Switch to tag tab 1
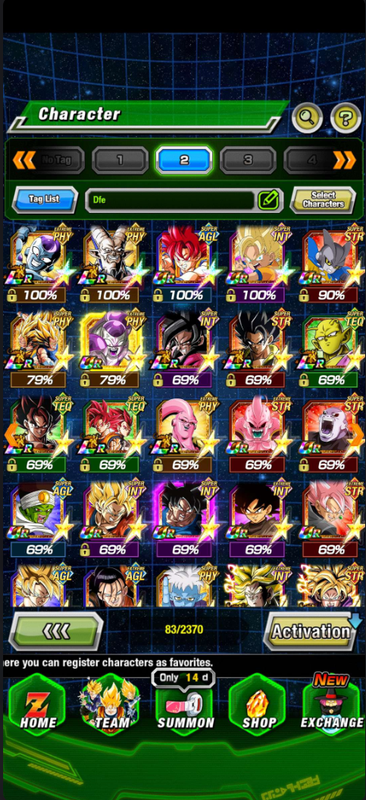 pos(119,160)
